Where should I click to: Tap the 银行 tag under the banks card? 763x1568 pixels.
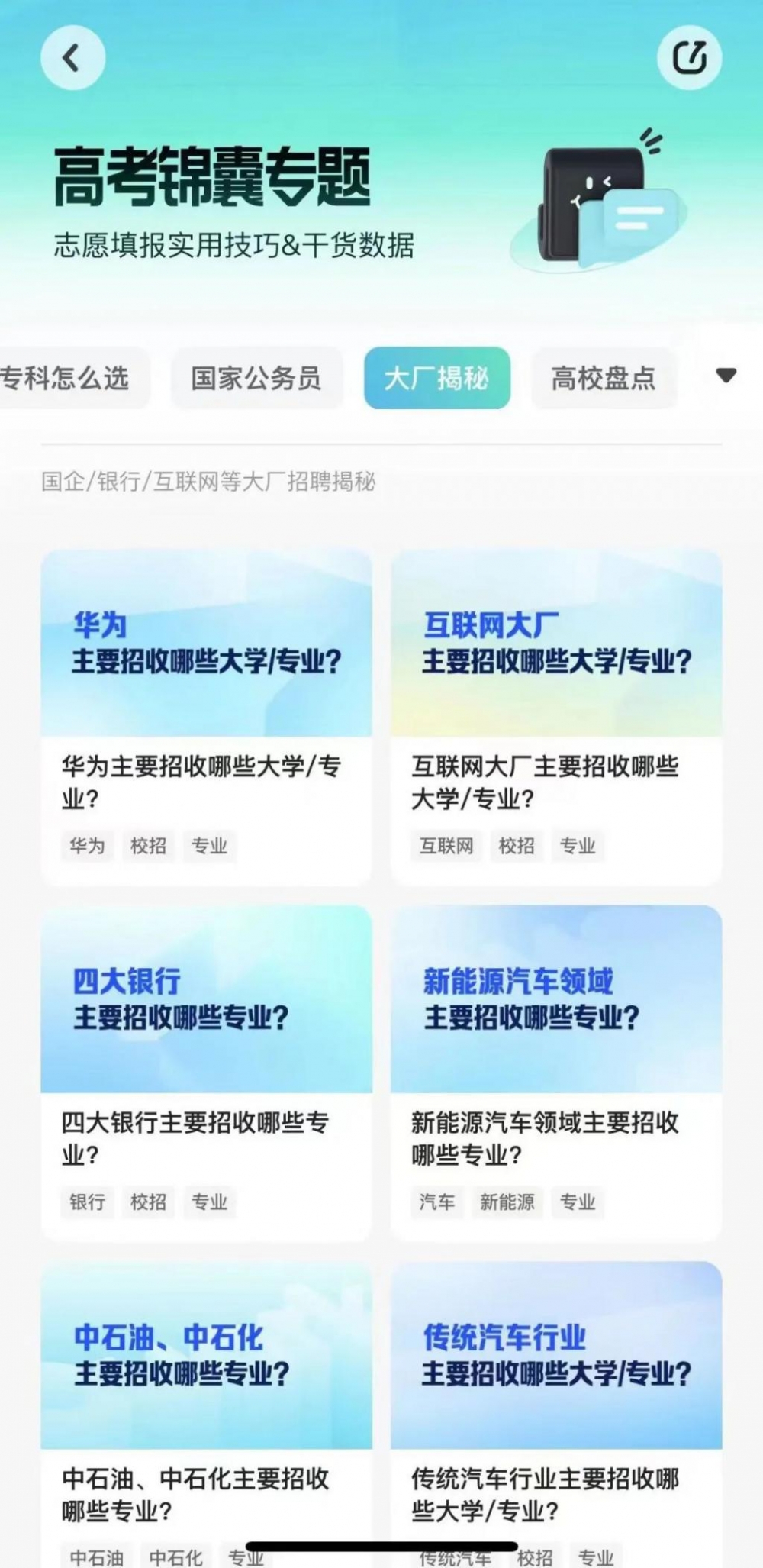click(86, 1202)
